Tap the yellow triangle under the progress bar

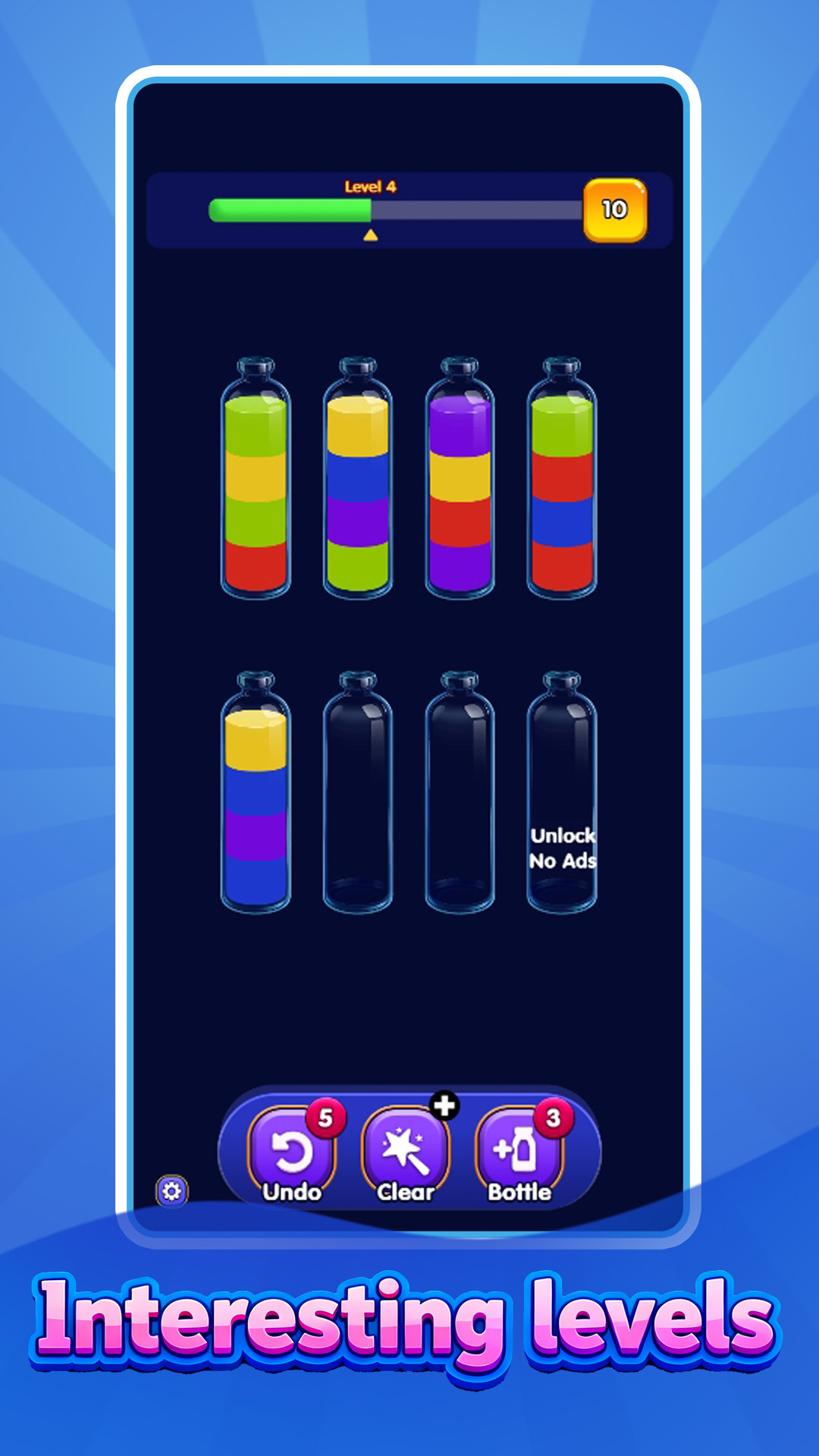point(369,236)
